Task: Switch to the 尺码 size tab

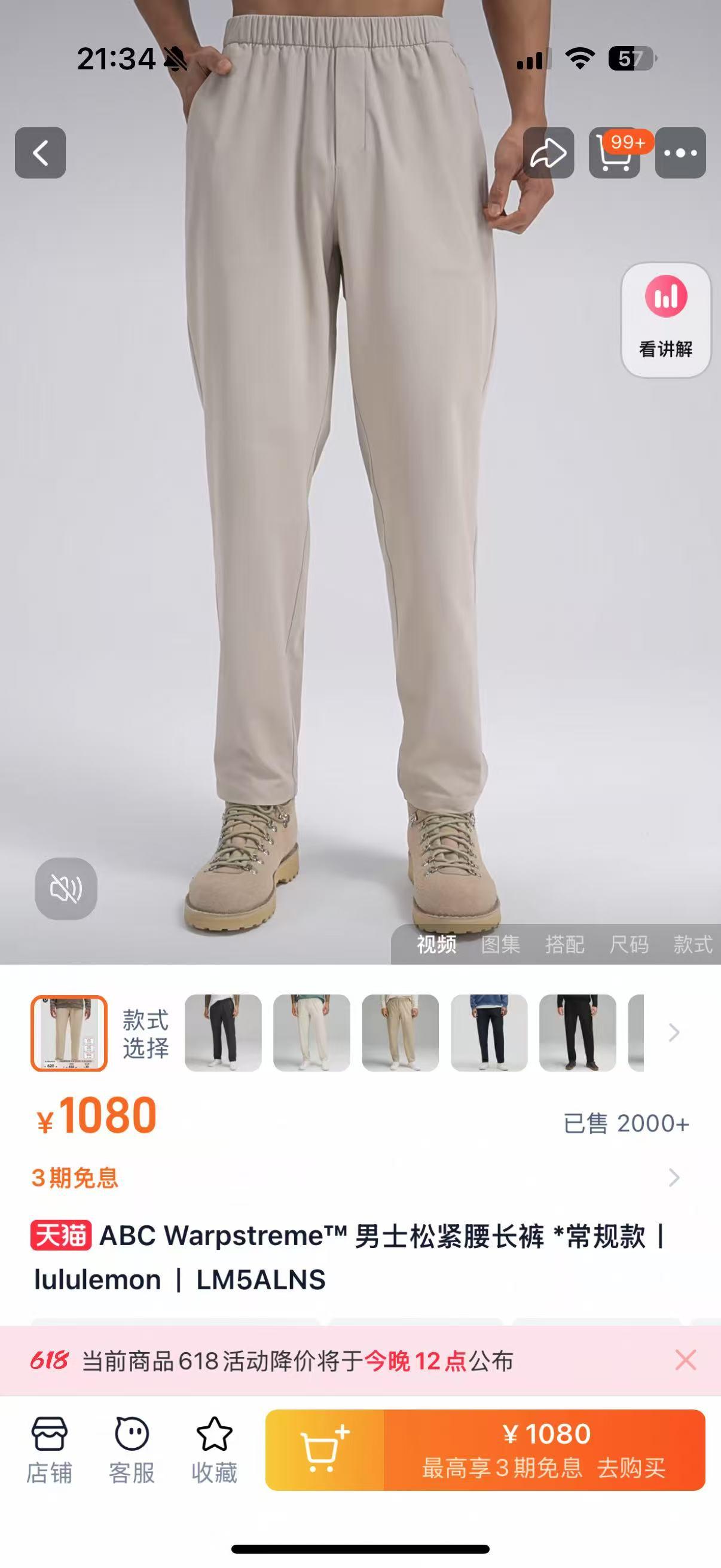Action: point(628,944)
